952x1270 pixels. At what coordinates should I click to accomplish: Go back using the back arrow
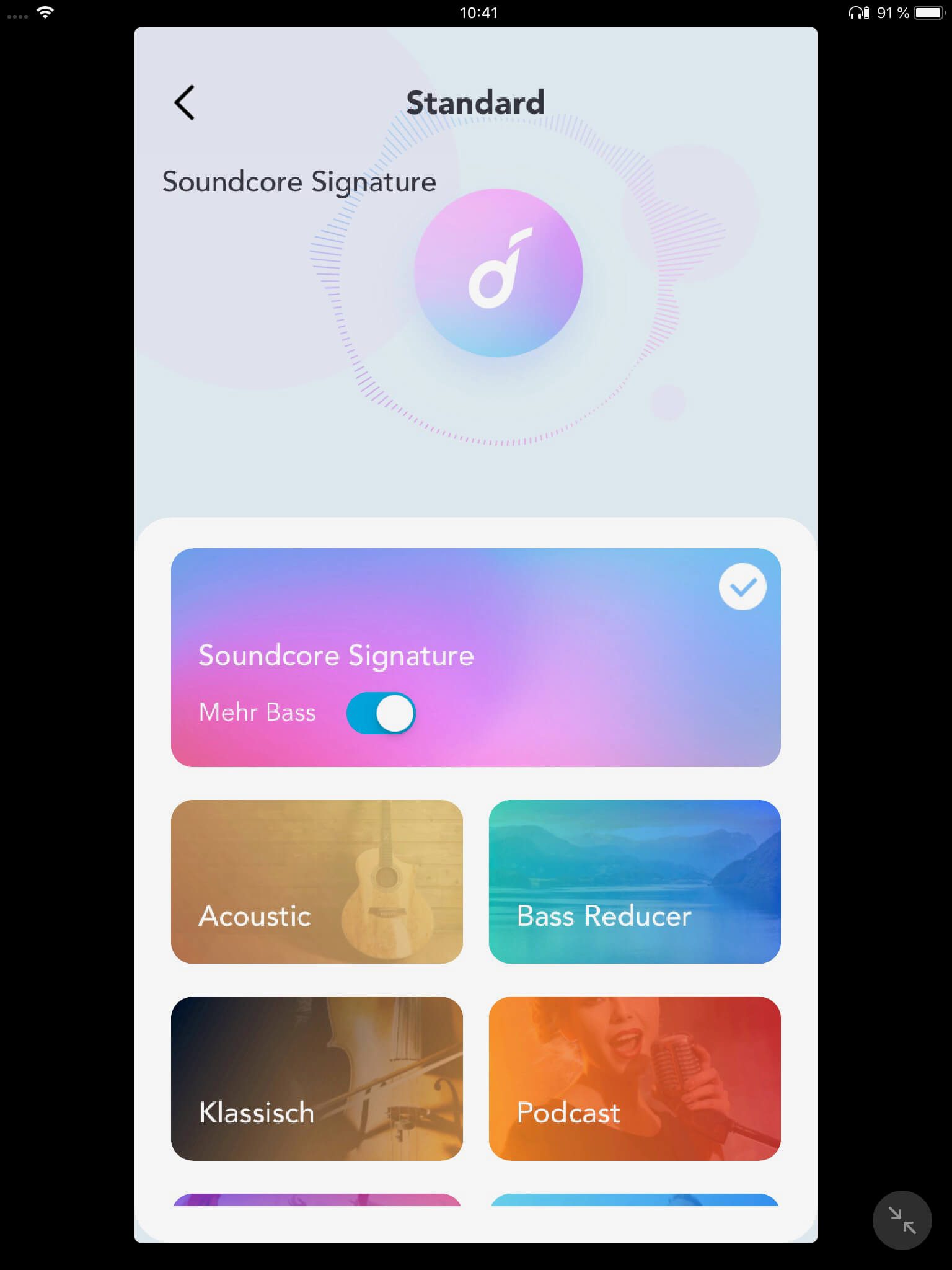[x=184, y=102]
